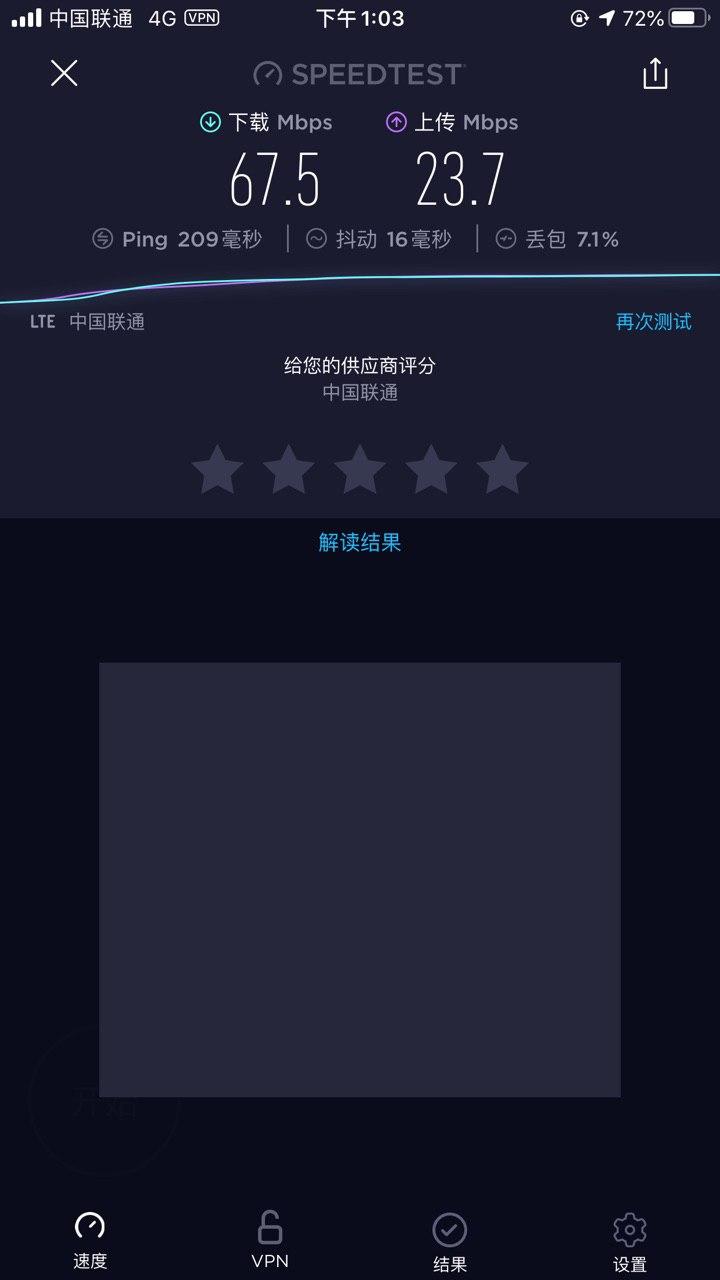Image resolution: width=720 pixels, height=1280 pixels.
Task: Tap 再次测试 to test again
Action: coord(653,322)
